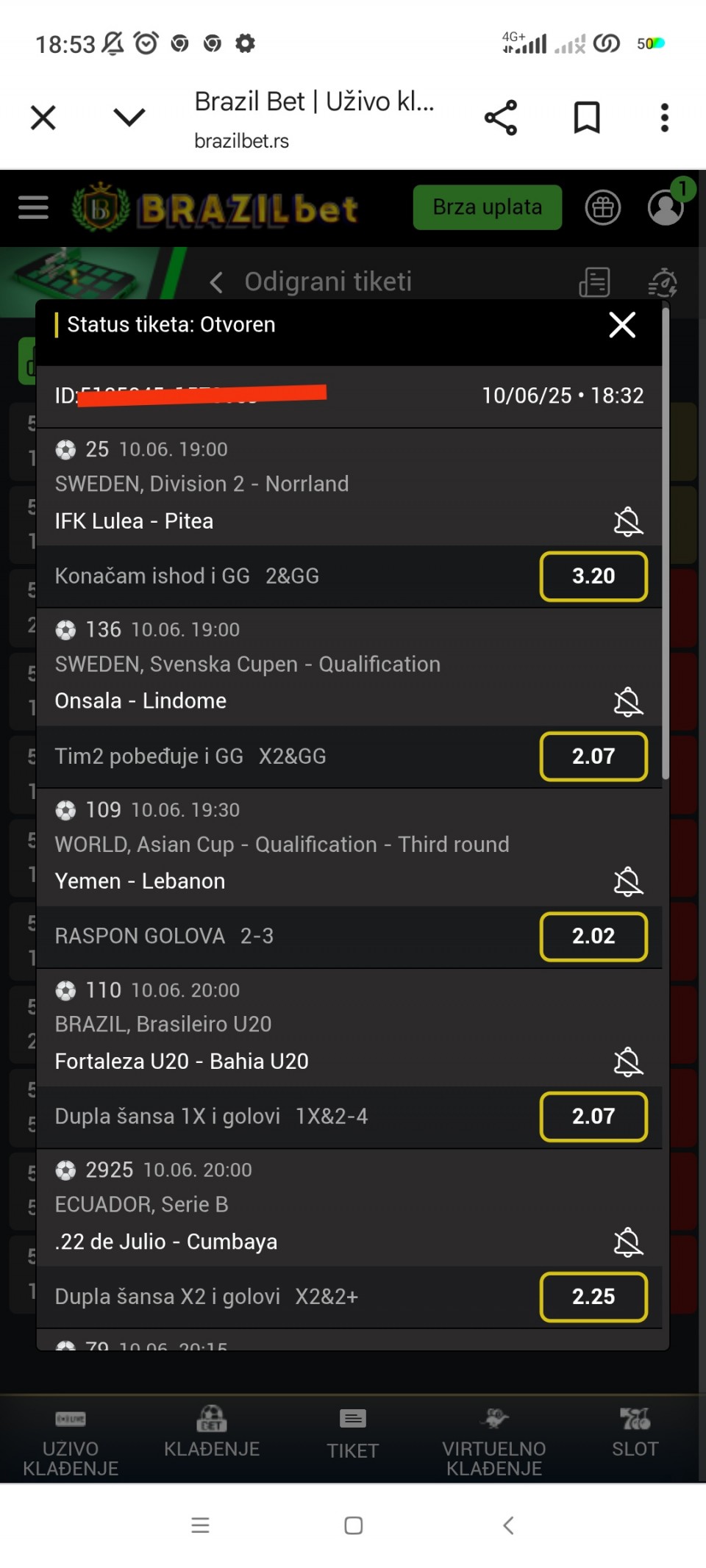Bookmark the brazilbet.rs page

pos(586,118)
